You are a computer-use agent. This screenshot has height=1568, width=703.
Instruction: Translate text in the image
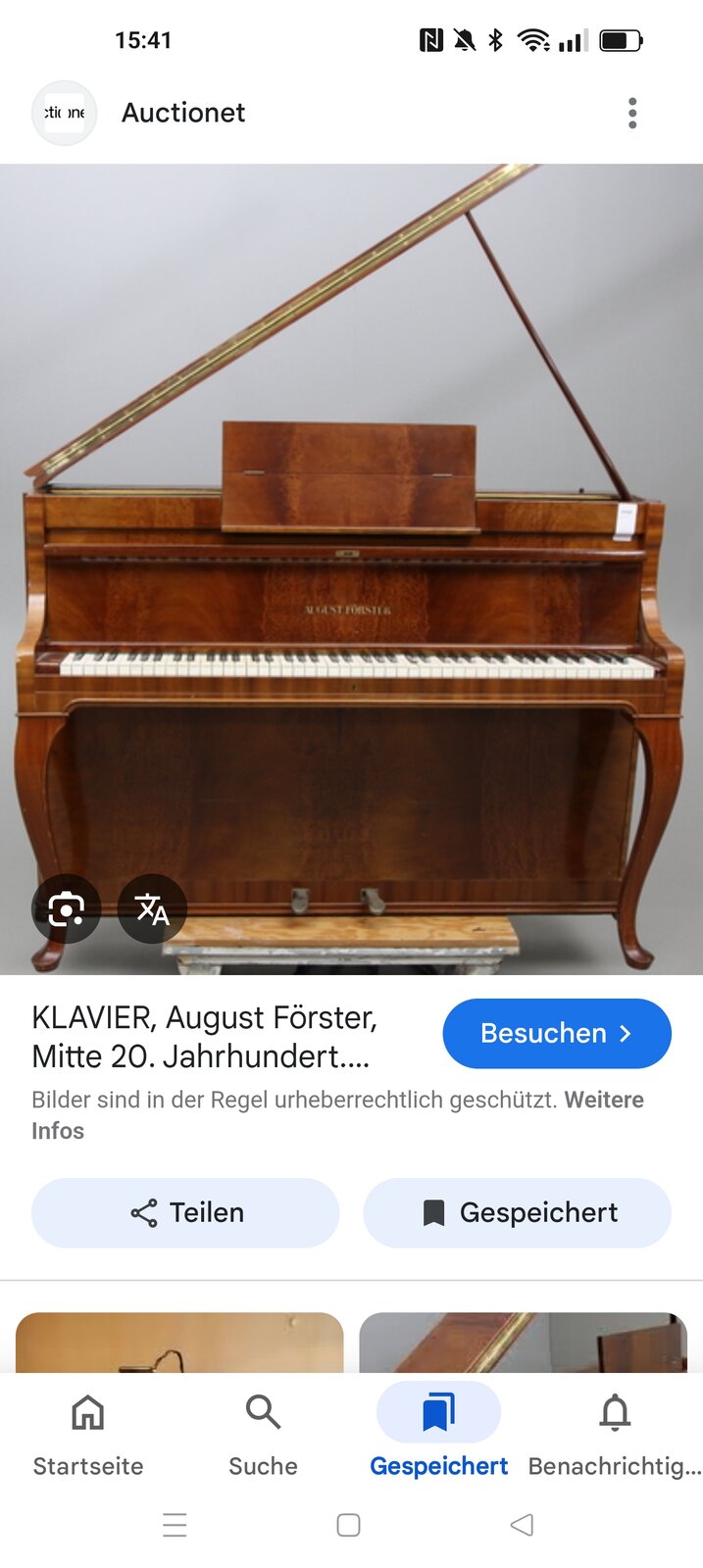(x=152, y=908)
